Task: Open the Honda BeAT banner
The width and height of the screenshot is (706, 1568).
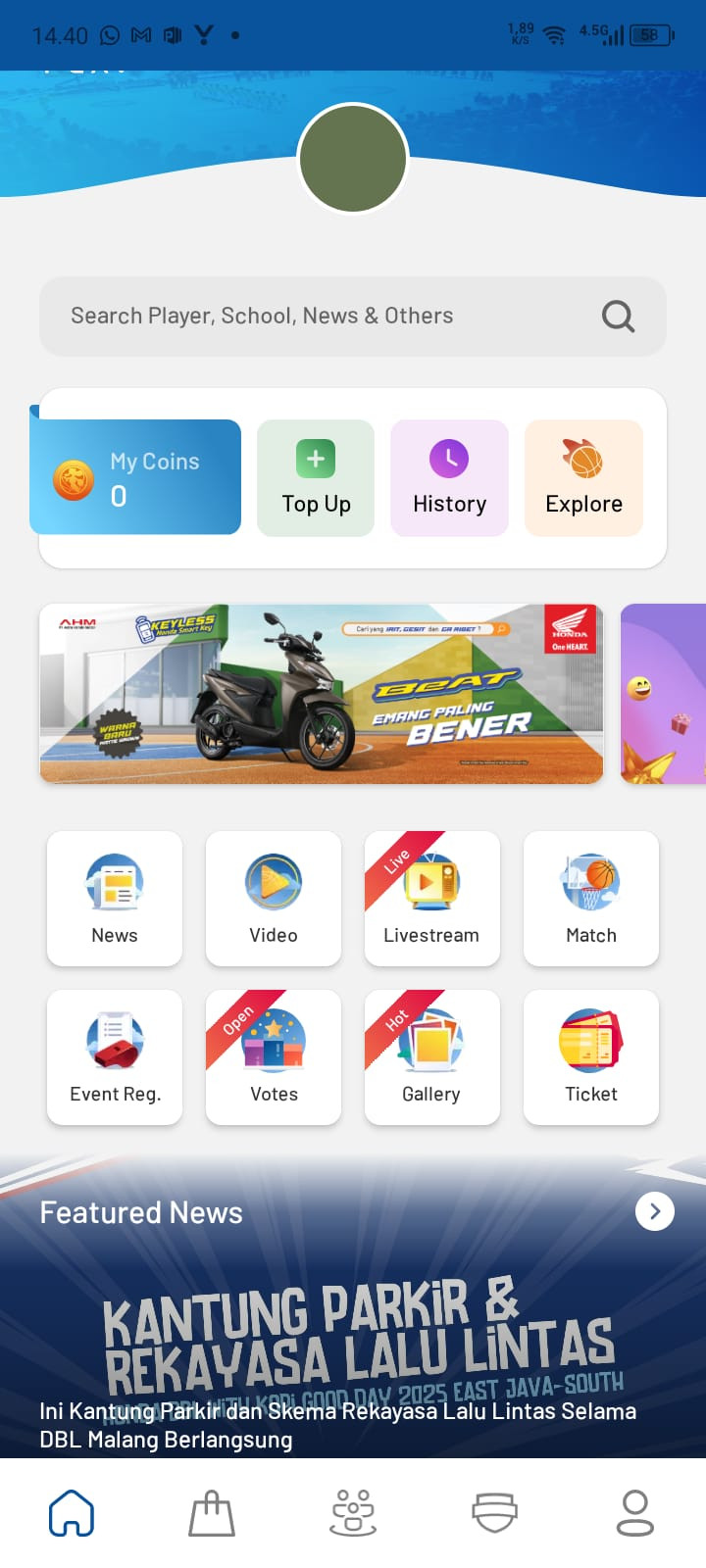Action: [x=321, y=694]
